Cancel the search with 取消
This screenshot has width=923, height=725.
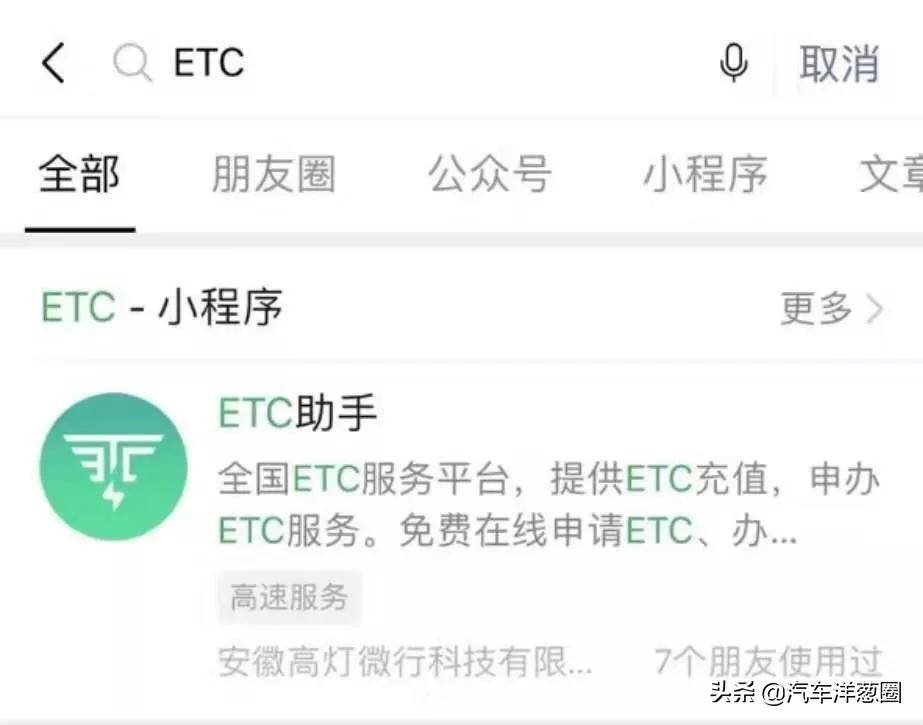tap(838, 64)
